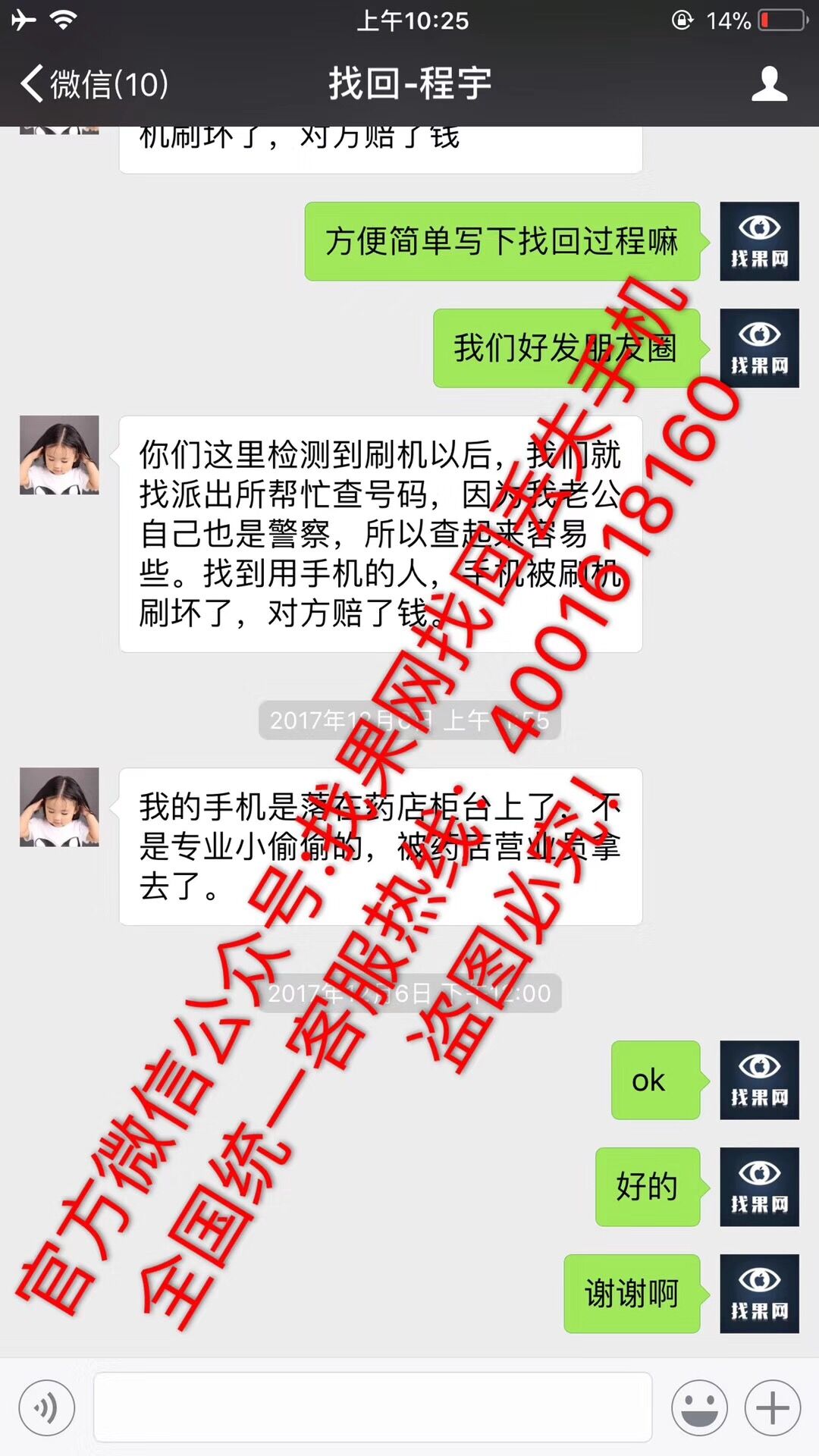Switch to voice message input
Image resolution: width=819 pixels, height=1456 pixels.
[x=47, y=1408]
